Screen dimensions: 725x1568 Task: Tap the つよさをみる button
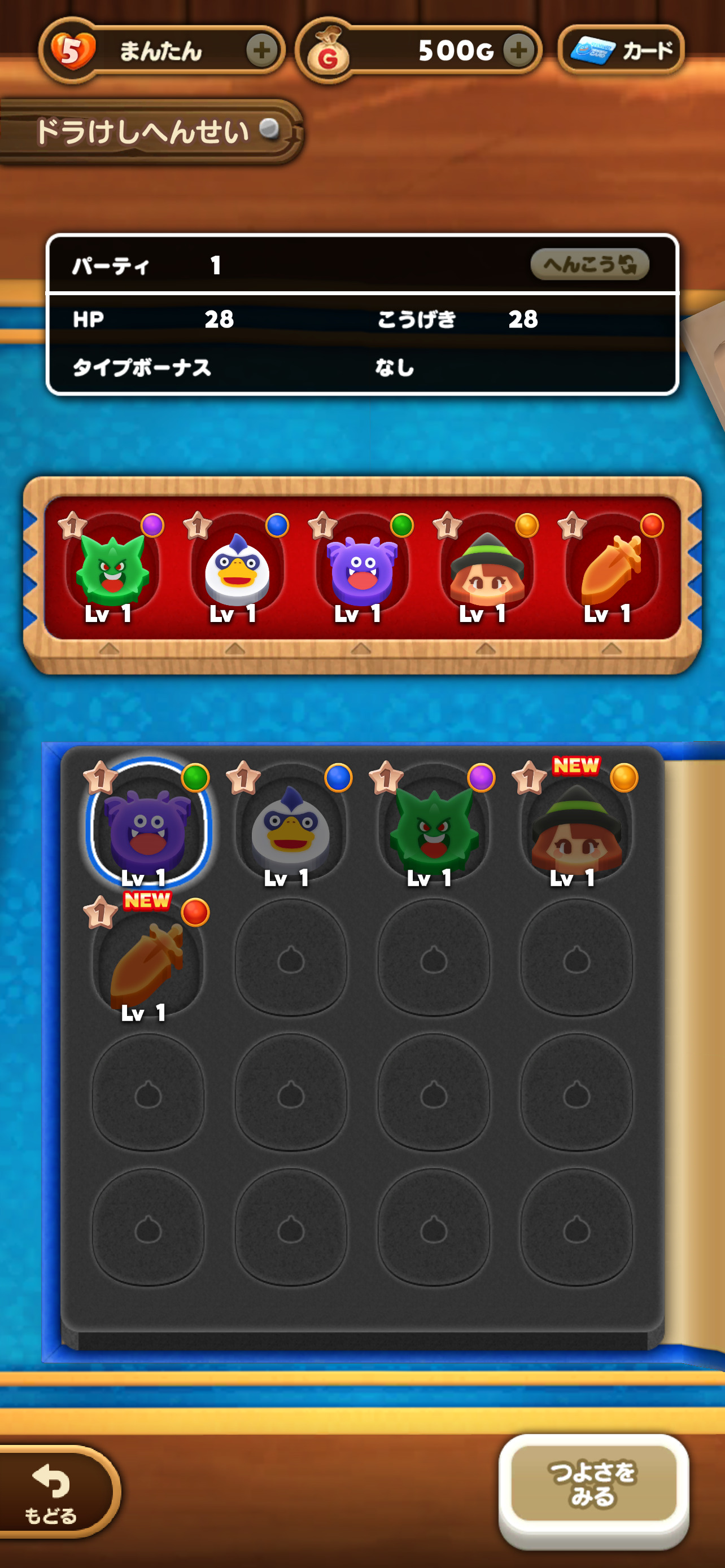[593, 1483]
